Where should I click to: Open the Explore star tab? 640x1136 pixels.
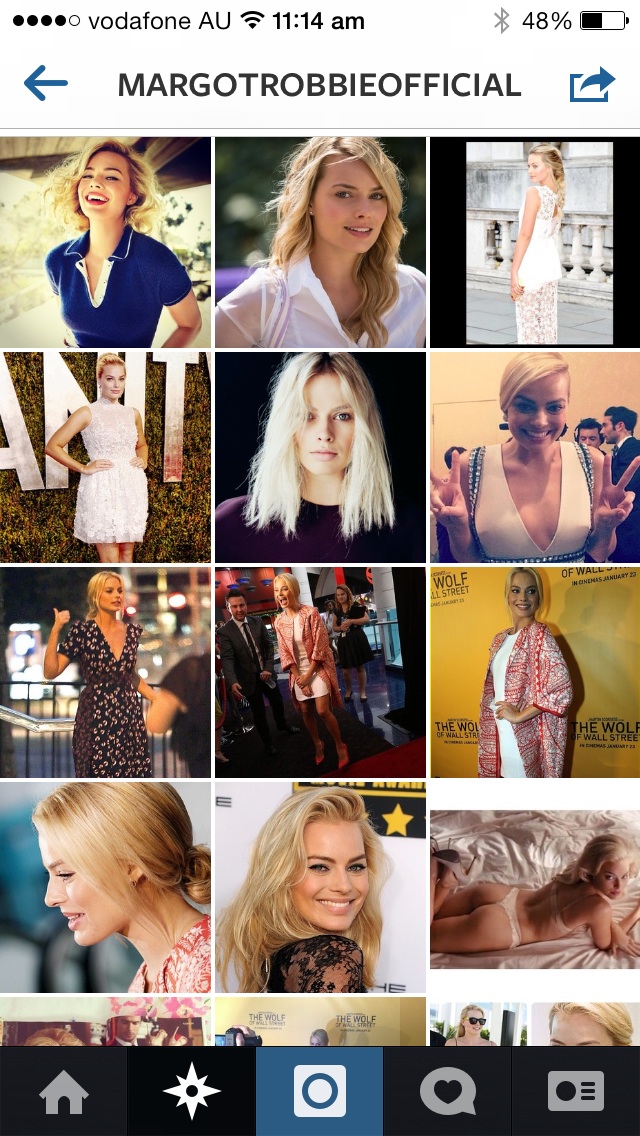pyautogui.click(x=191, y=1091)
